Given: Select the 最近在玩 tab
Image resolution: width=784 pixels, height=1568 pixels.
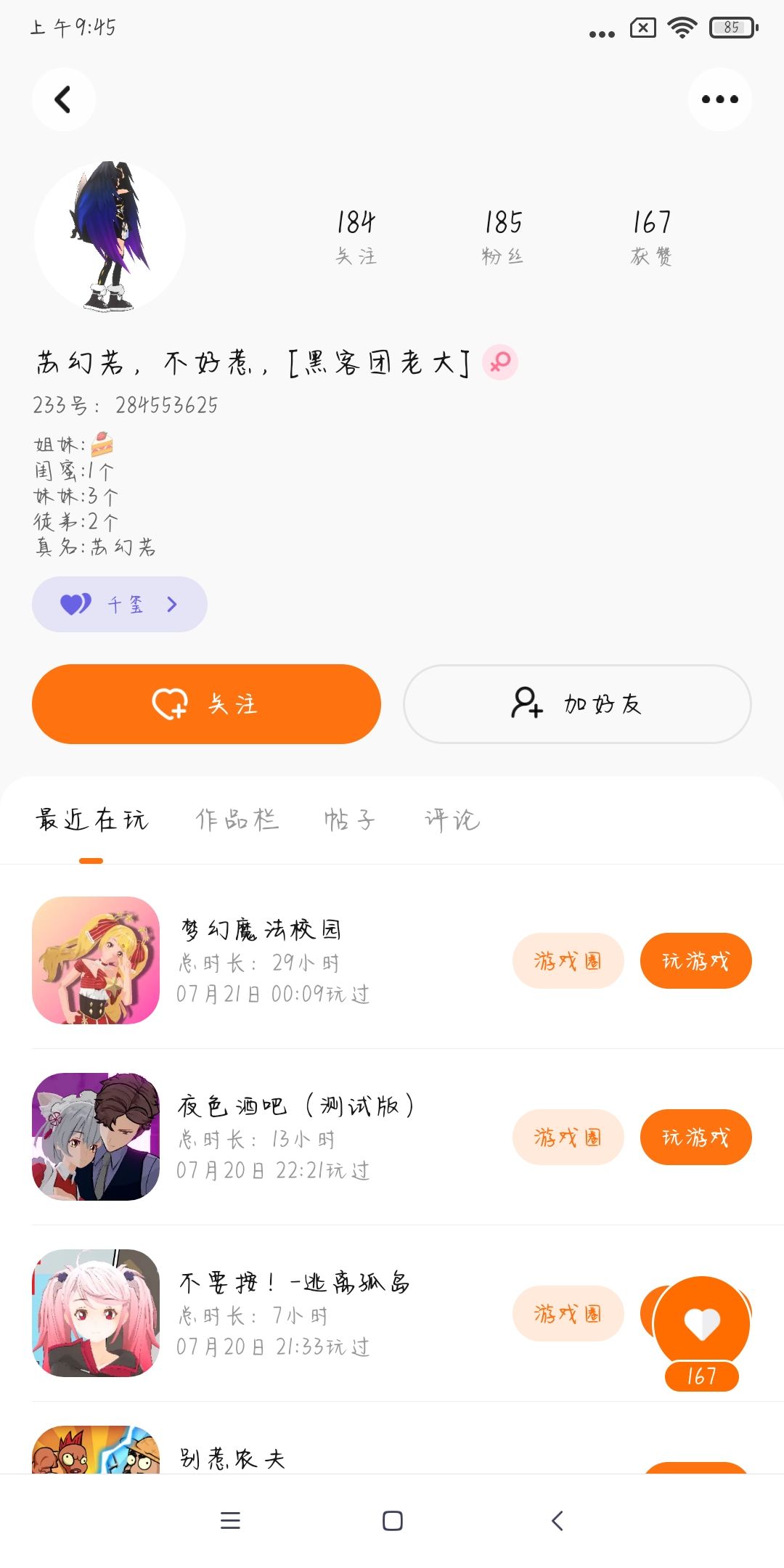Looking at the screenshot, I should pyautogui.click(x=91, y=820).
